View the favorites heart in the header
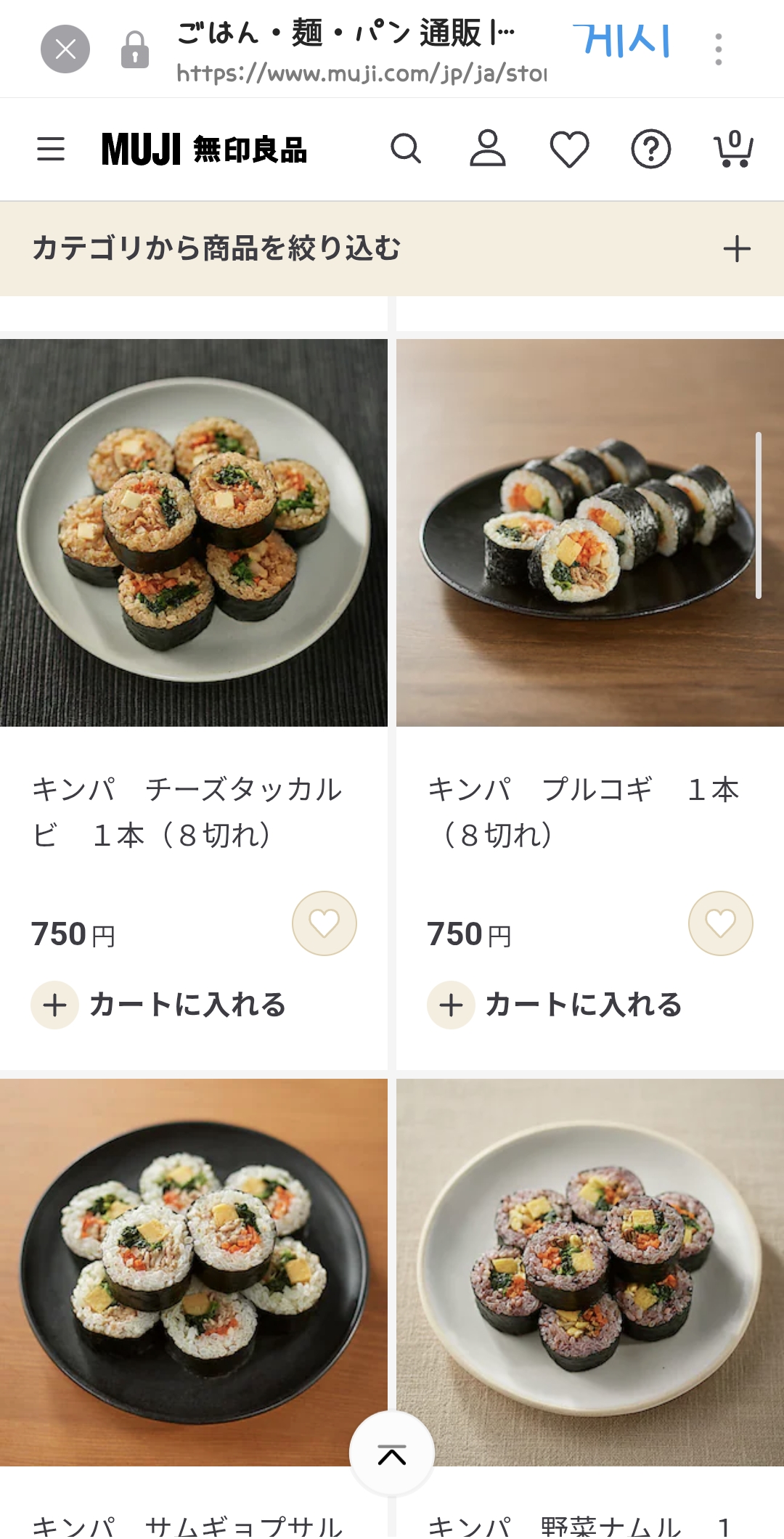 569,150
